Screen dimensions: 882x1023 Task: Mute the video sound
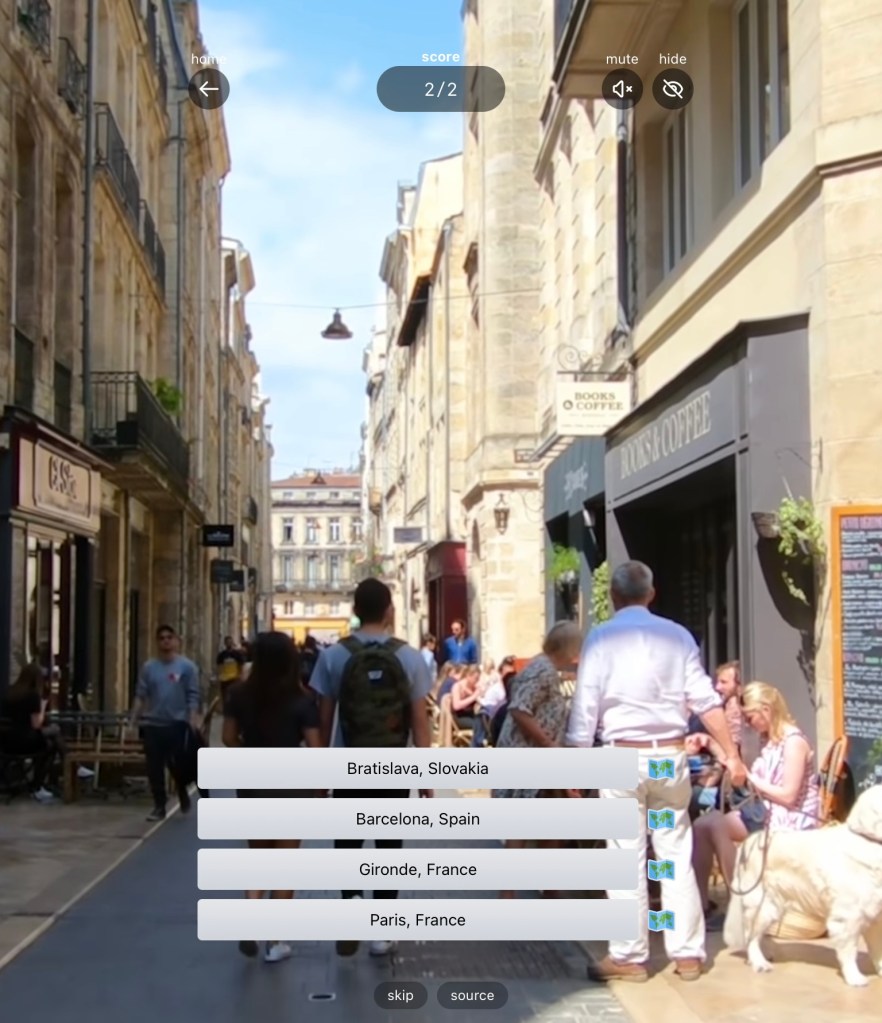pos(622,89)
